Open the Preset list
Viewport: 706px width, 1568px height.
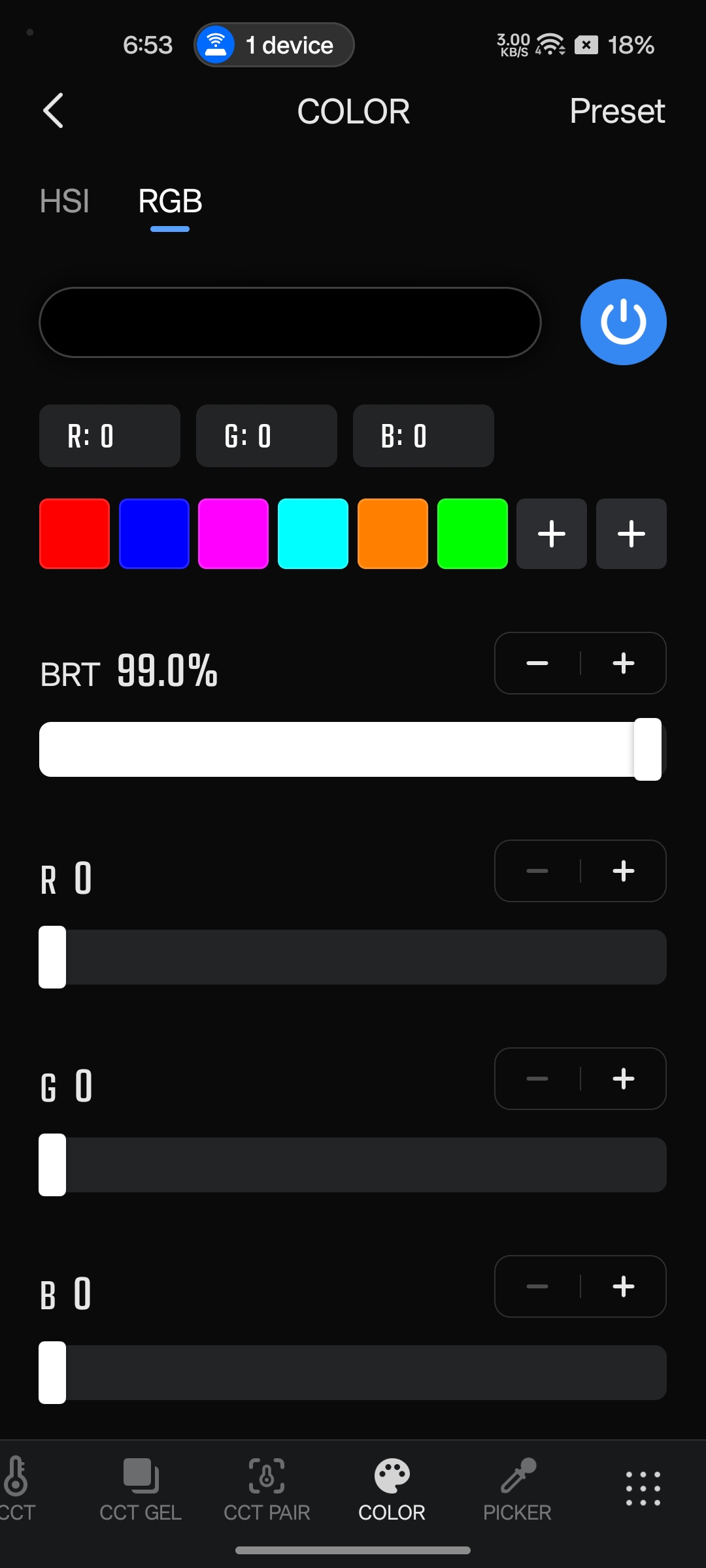616,111
